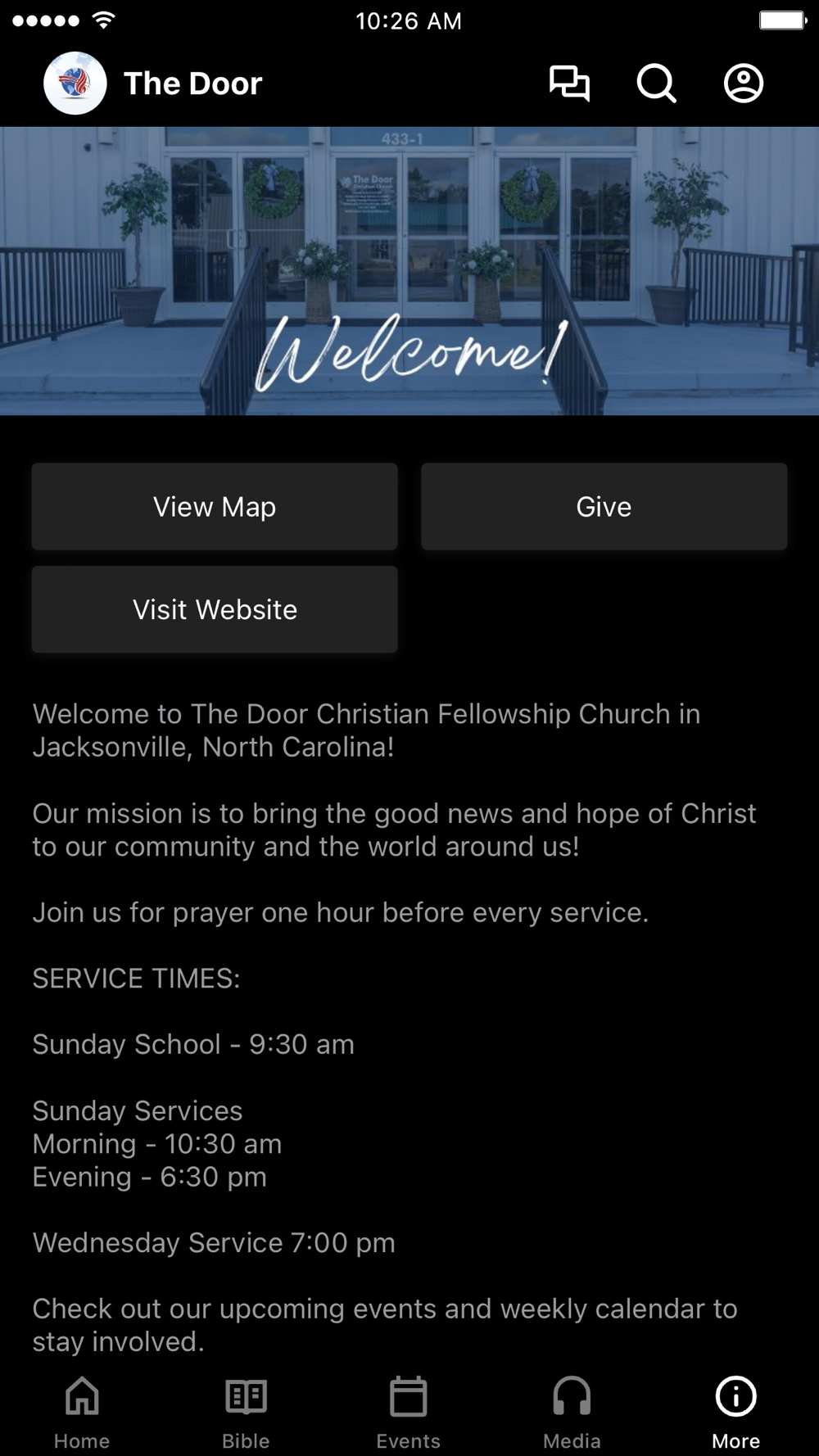
Task: Switch to the Home tab
Action: [82, 1412]
